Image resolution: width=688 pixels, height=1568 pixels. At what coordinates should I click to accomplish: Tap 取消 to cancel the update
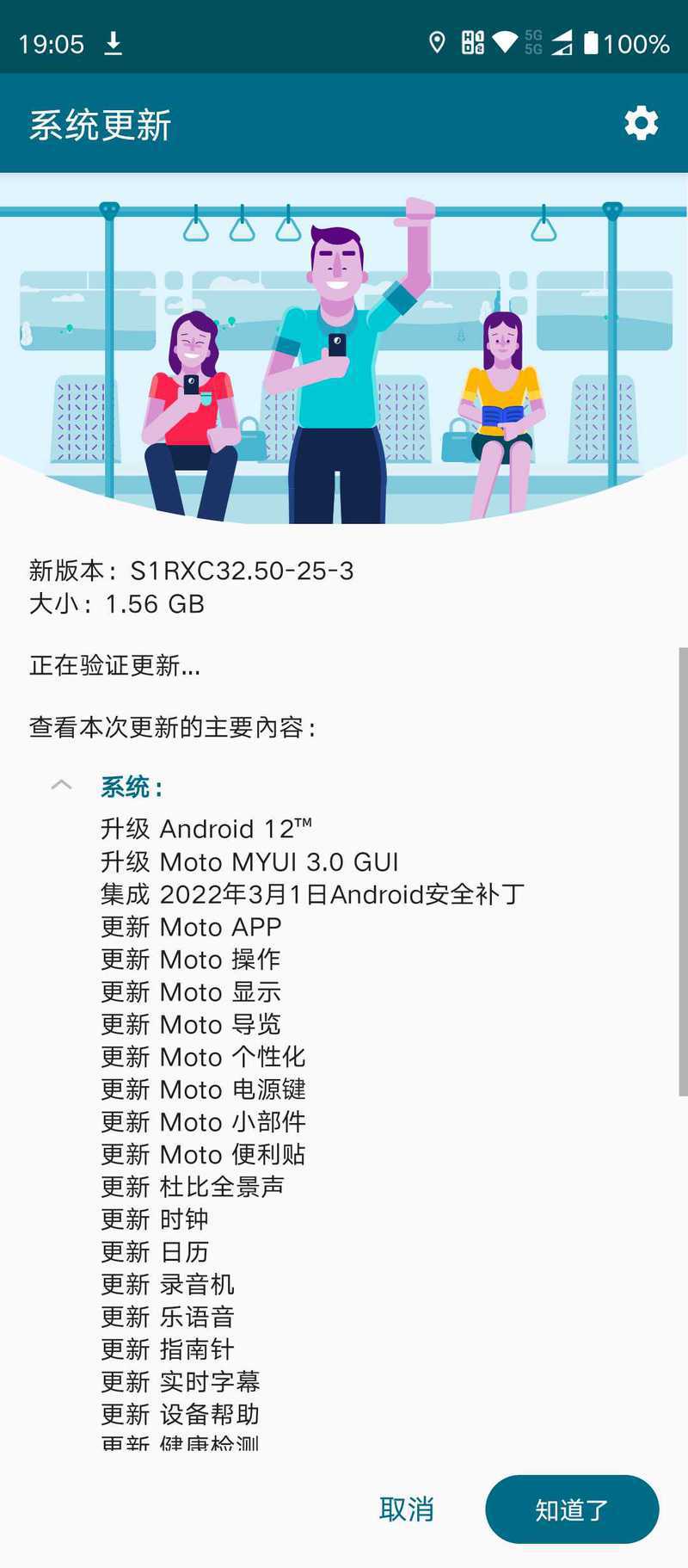click(x=406, y=1509)
